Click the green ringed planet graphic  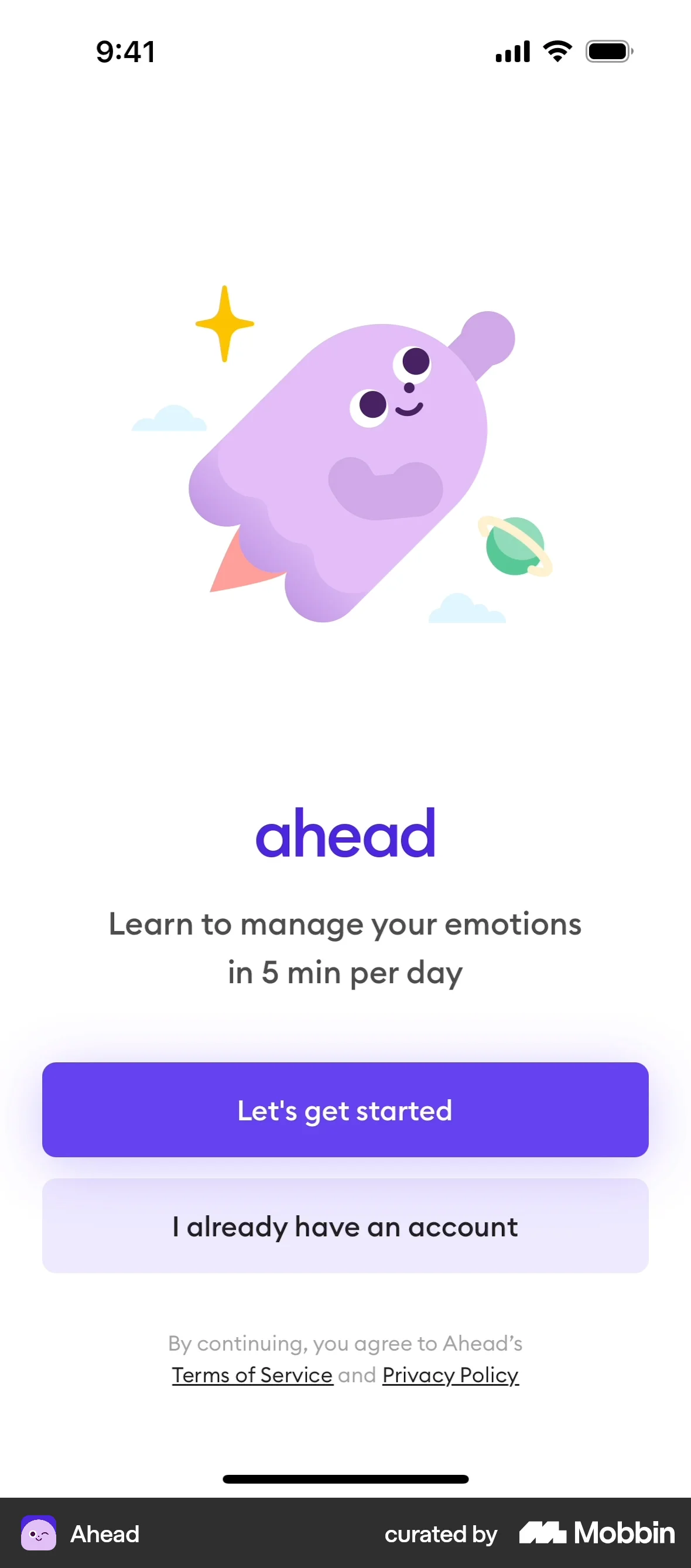[x=514, y=547]
